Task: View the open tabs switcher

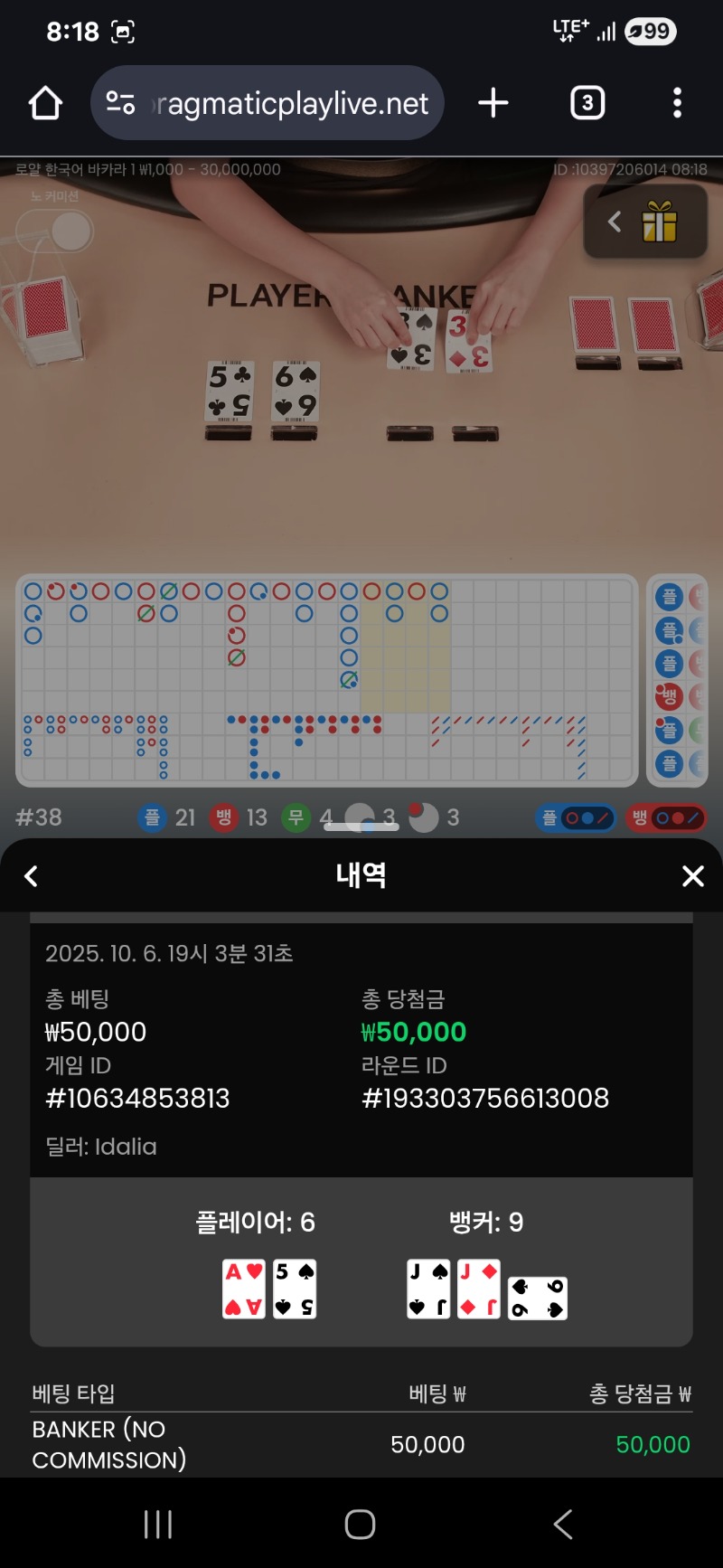Action: tap(587, 103)
